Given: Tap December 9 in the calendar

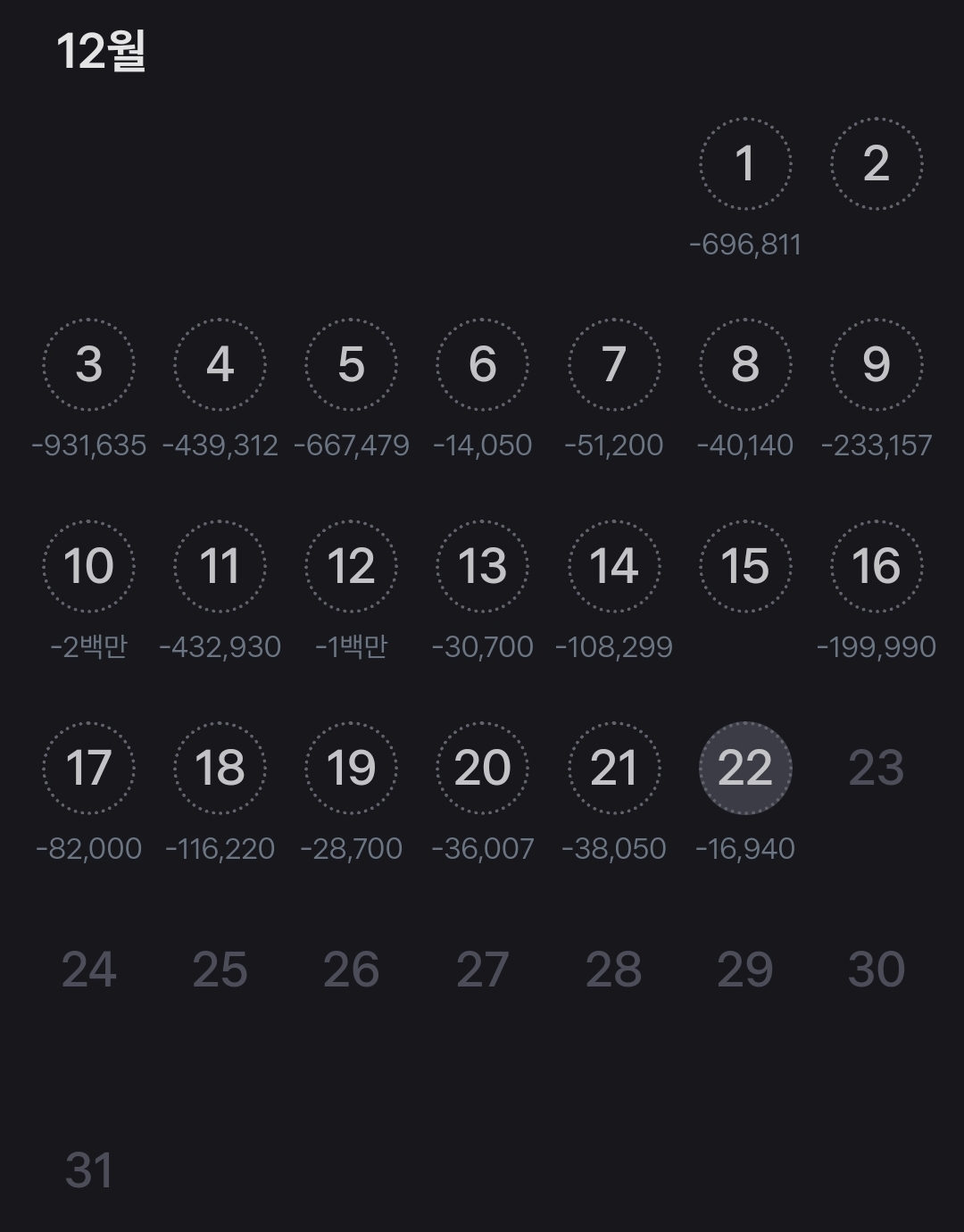Looking at the screenshot, I should coord(877,365).
